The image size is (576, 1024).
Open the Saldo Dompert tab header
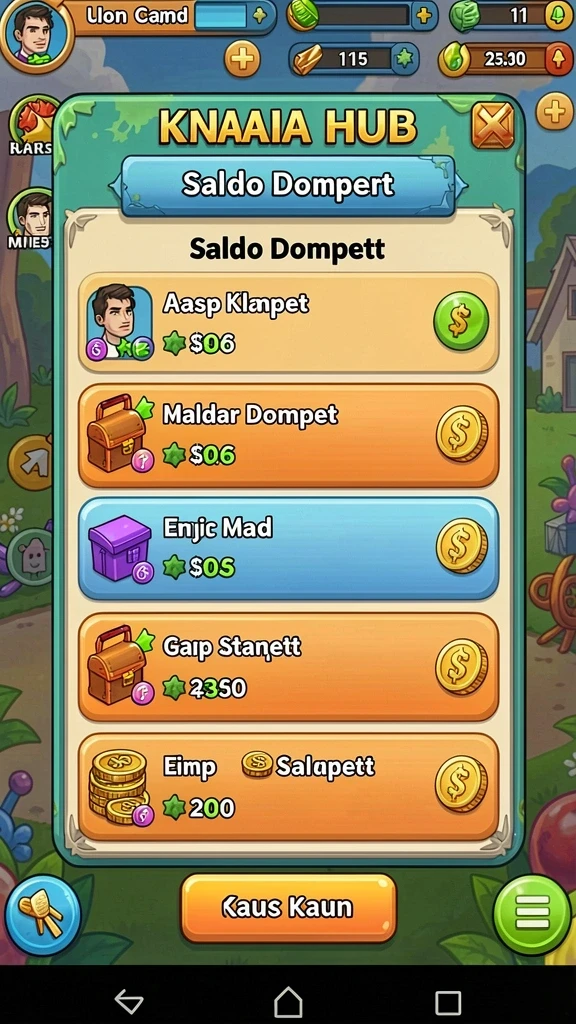click(x=288, y=185)
